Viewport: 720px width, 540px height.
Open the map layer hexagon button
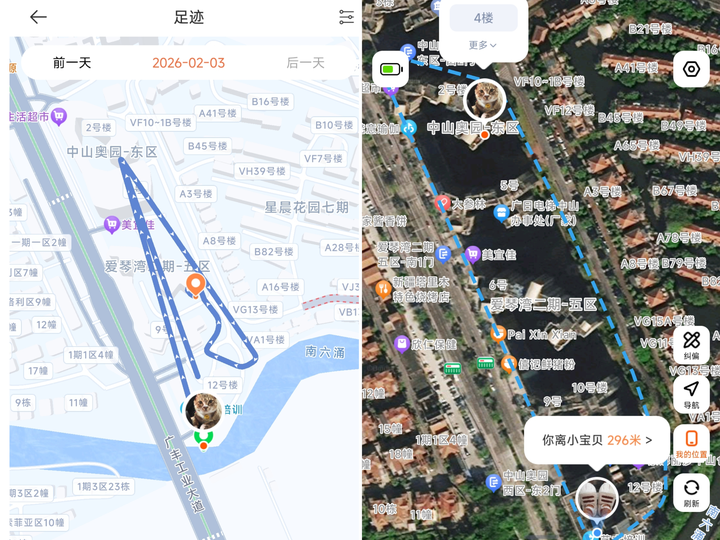pyautogui.click(x=690, y=69)
